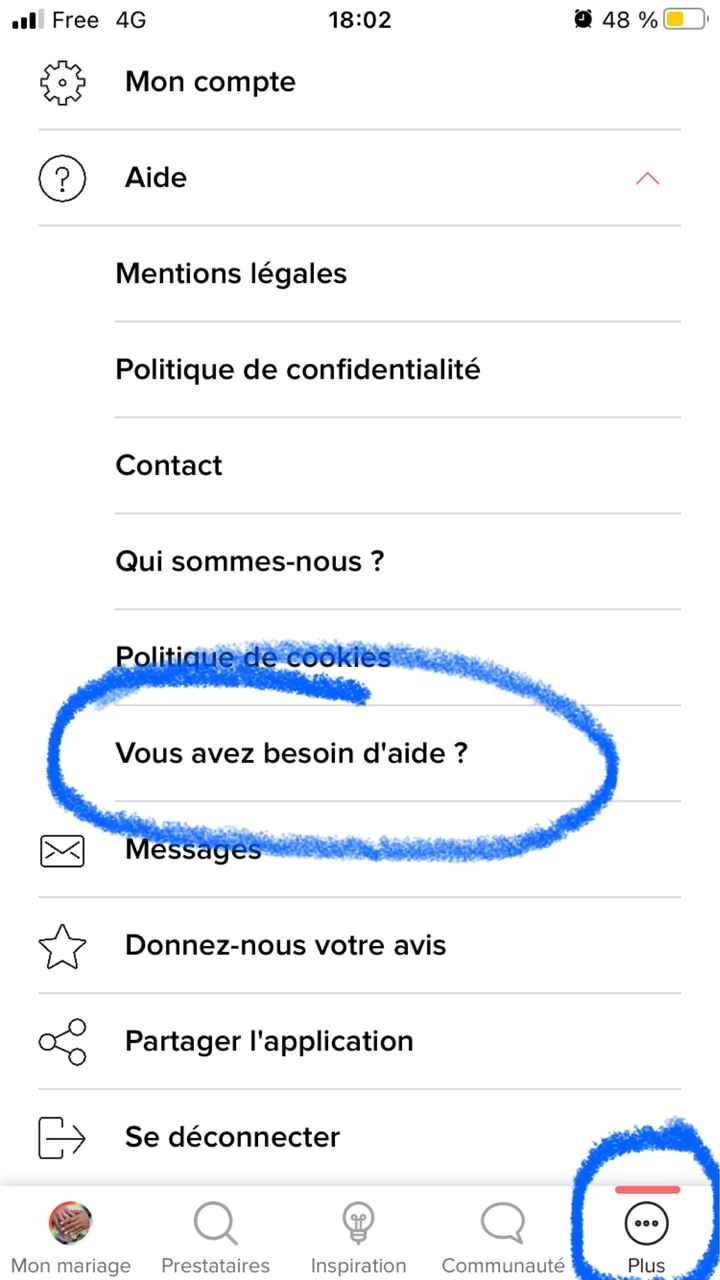Collapse the Aide section using the red chevron
The width and height of the screenshot is (720, 1280).
[647, 178]
